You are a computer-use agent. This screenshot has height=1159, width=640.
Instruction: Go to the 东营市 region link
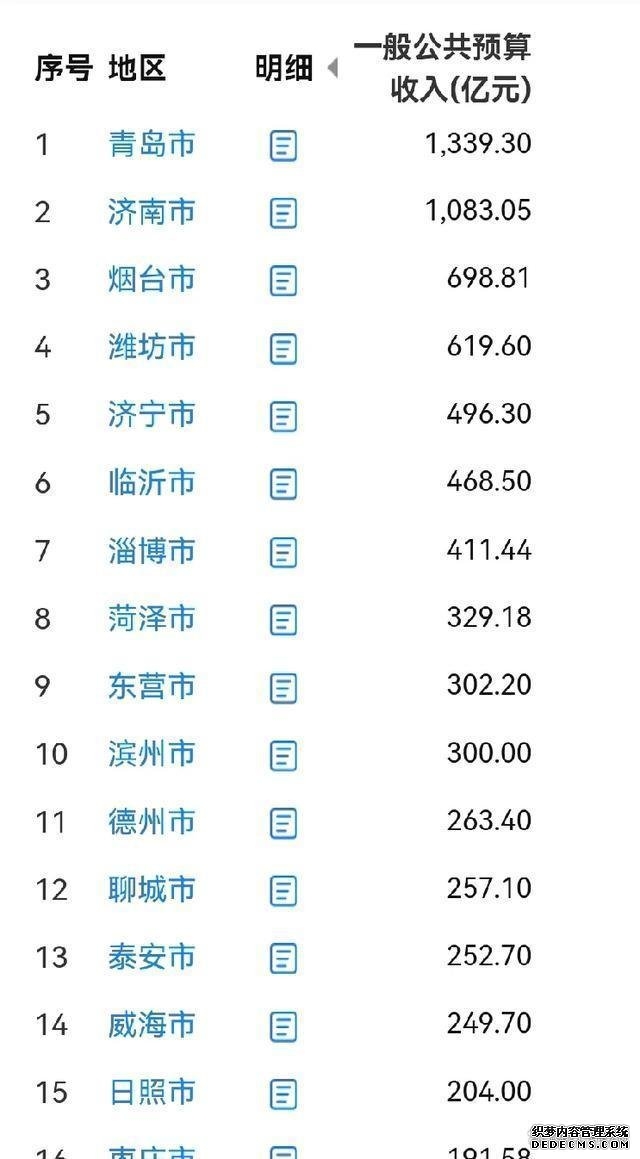151,686
